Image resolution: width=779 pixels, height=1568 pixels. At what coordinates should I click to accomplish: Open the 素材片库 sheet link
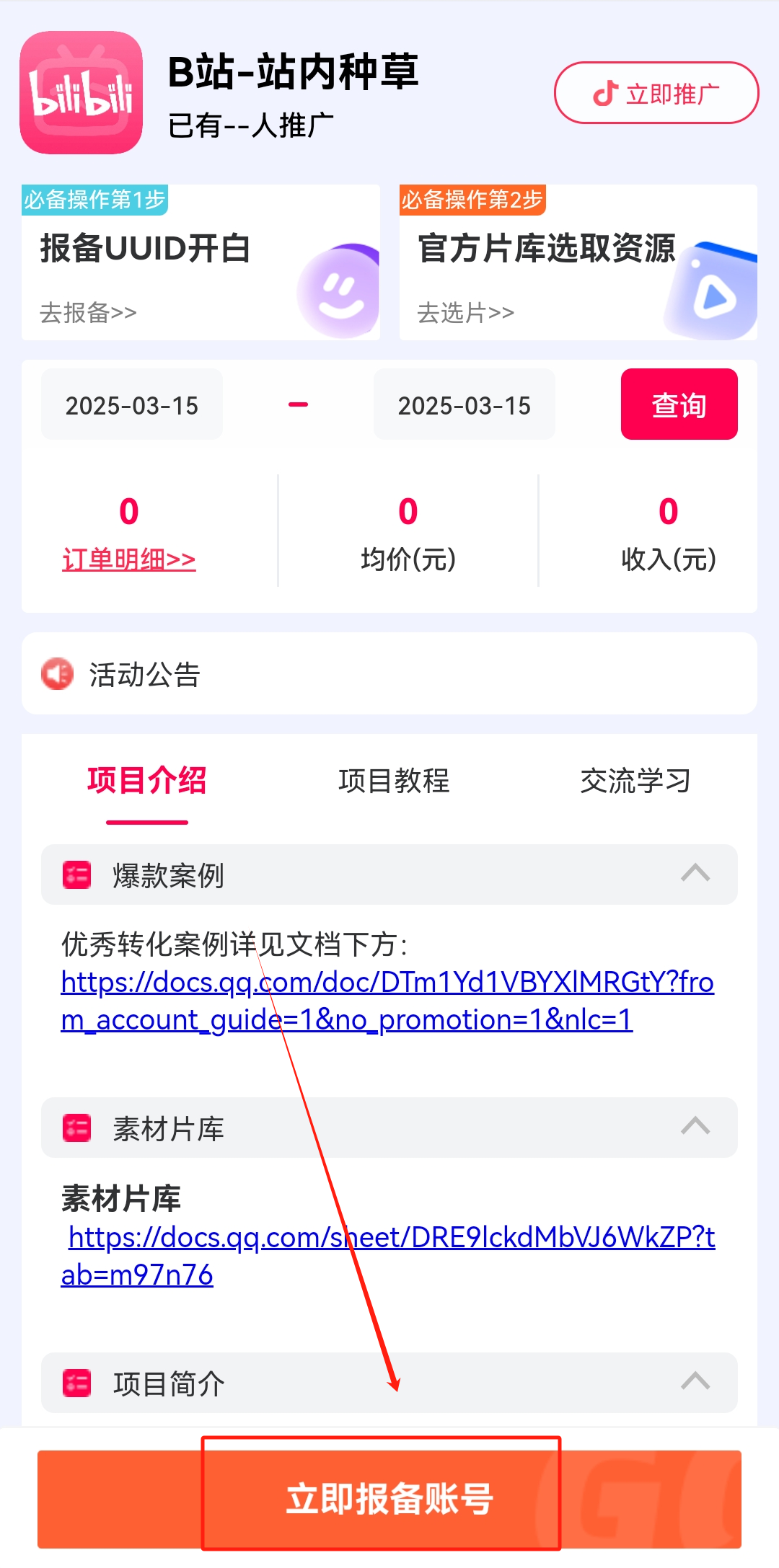(x=388, y=1256)
